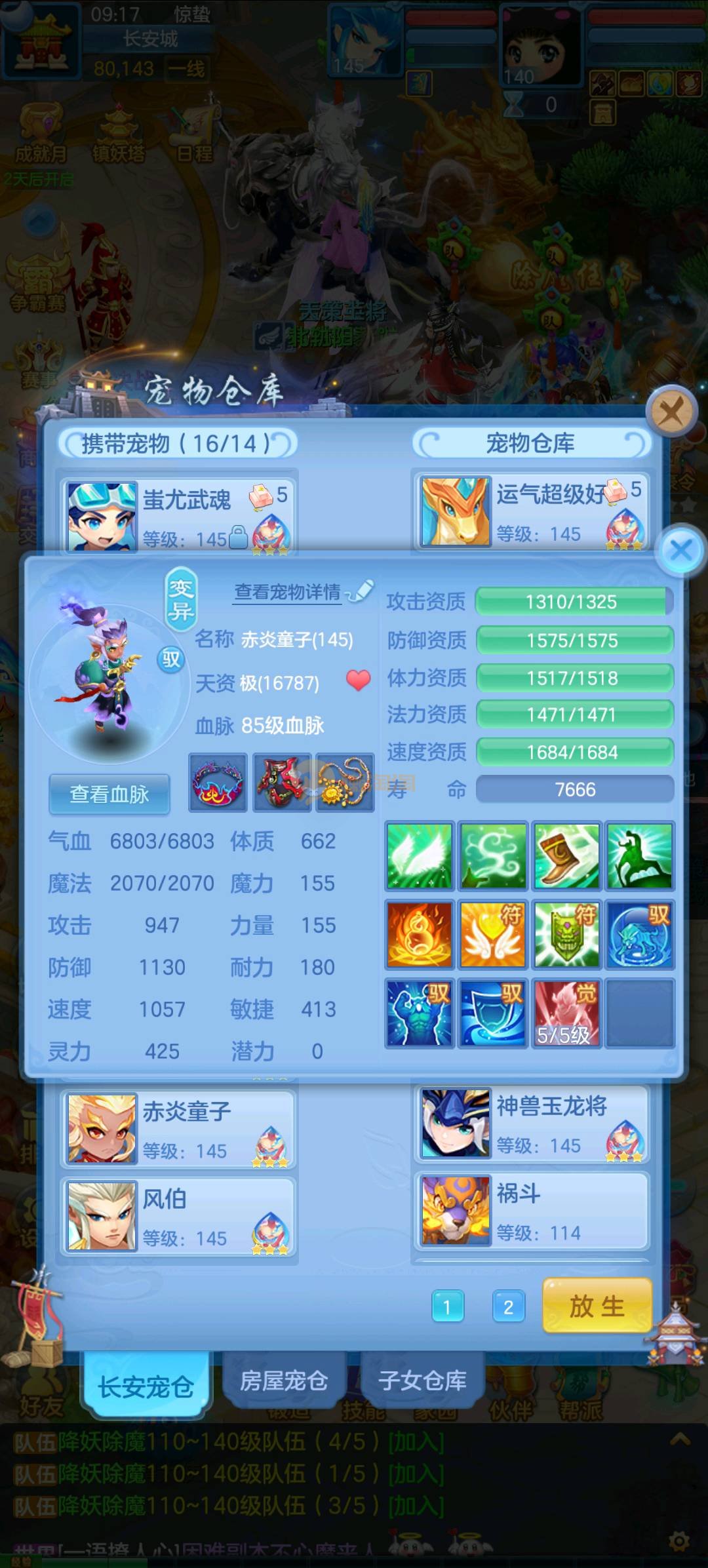
Task: Select the pet 风伯 in carried list
Action: (x=178, y=1217)
